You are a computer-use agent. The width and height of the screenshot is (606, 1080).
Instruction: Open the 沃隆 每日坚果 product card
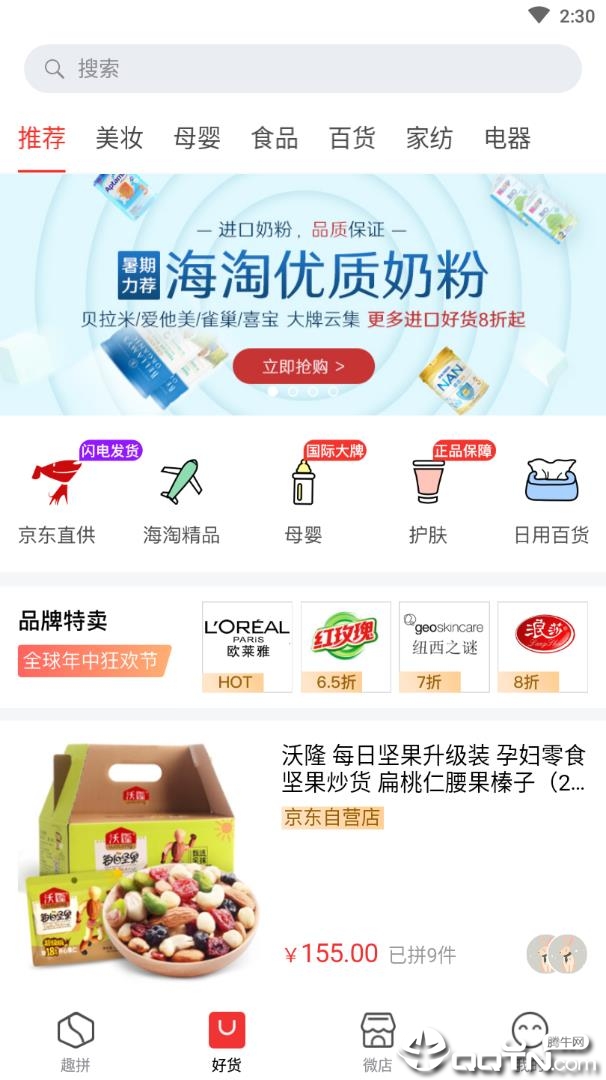tap(303, 850)
